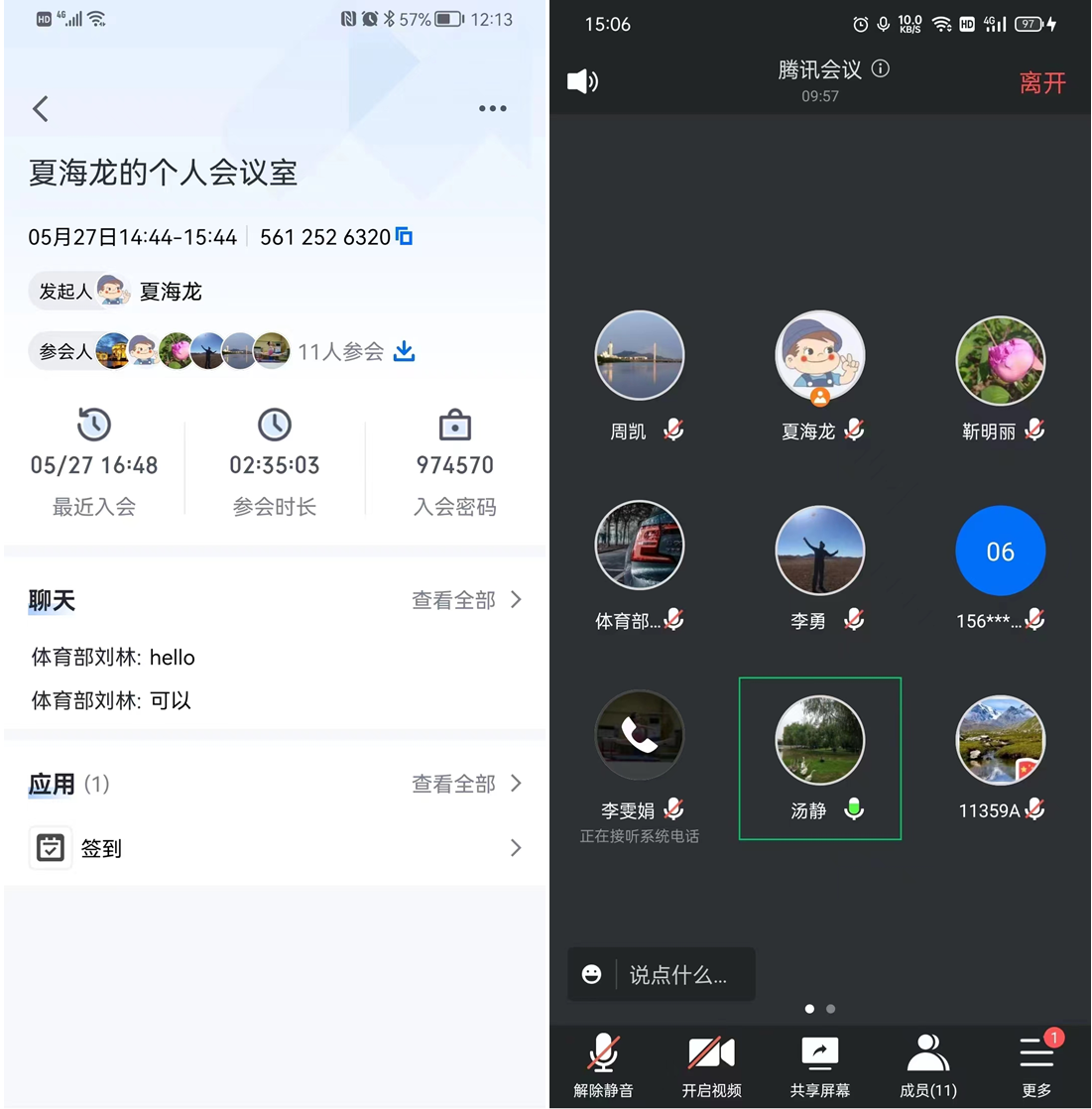This screenshot has width=1092, height=1109.
Task: Toggle the speaker audio icon
Action: tap(582, 81)
